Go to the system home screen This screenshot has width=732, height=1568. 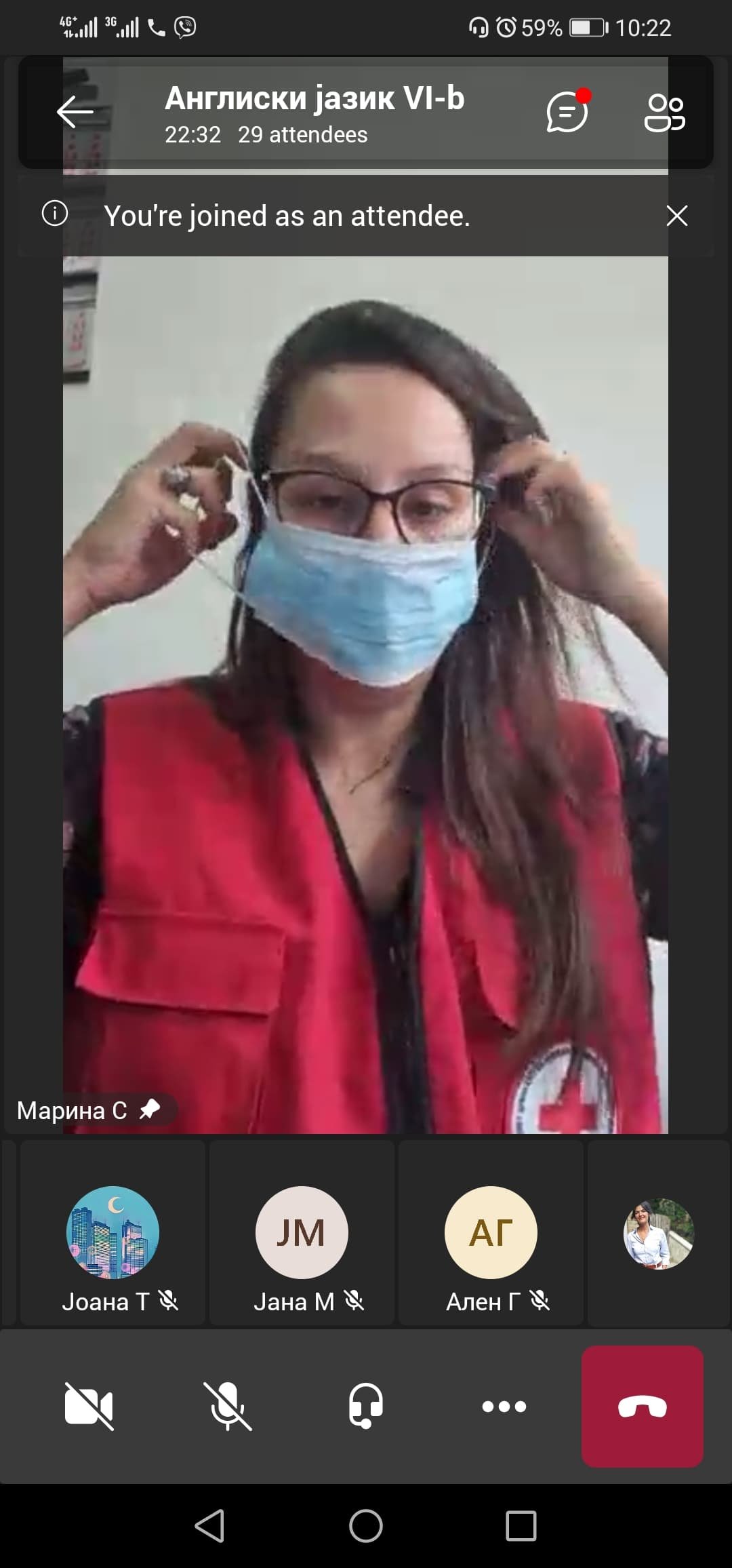click(366, 1527)
